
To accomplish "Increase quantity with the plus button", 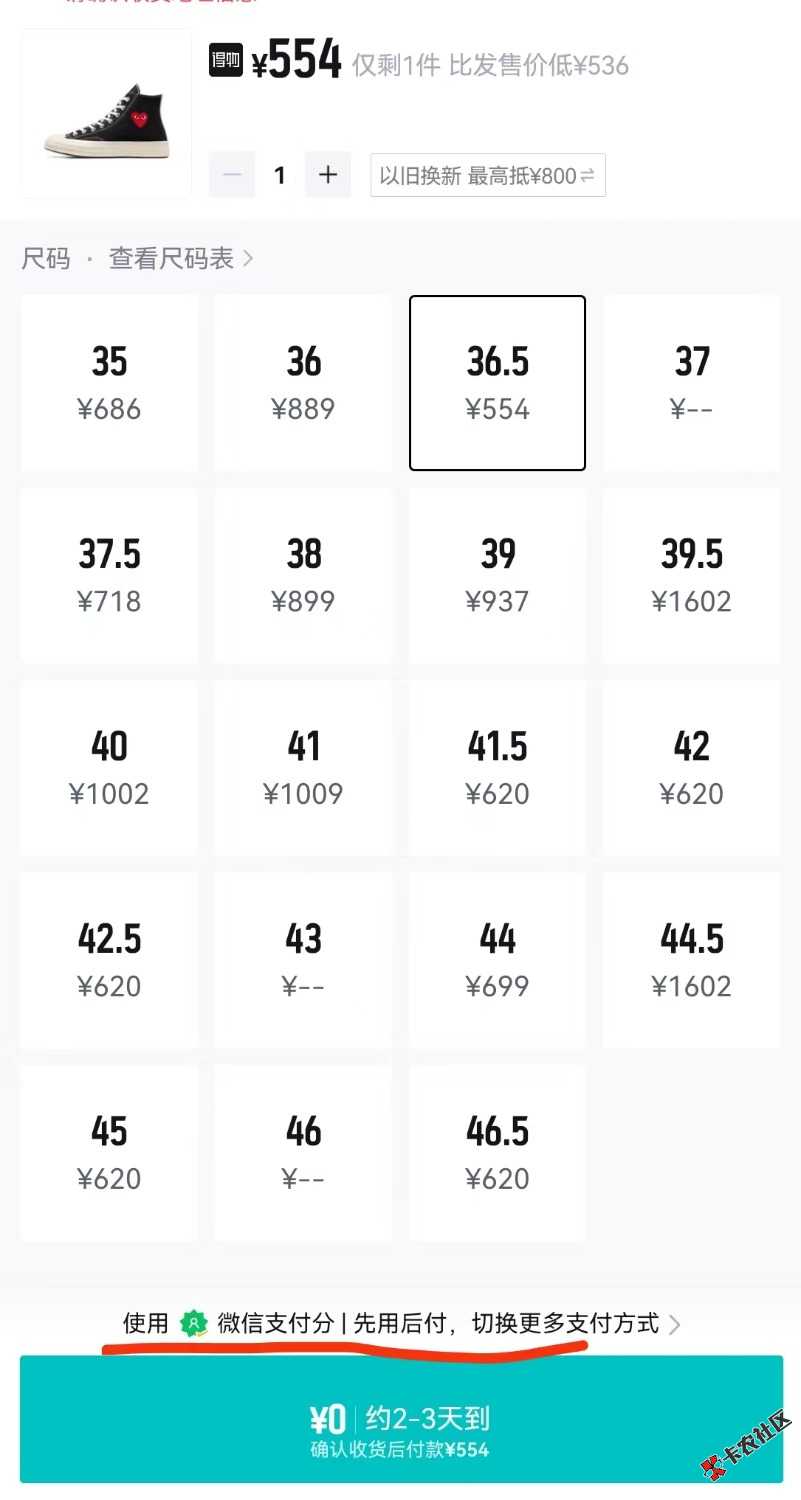I will point(328,175).
